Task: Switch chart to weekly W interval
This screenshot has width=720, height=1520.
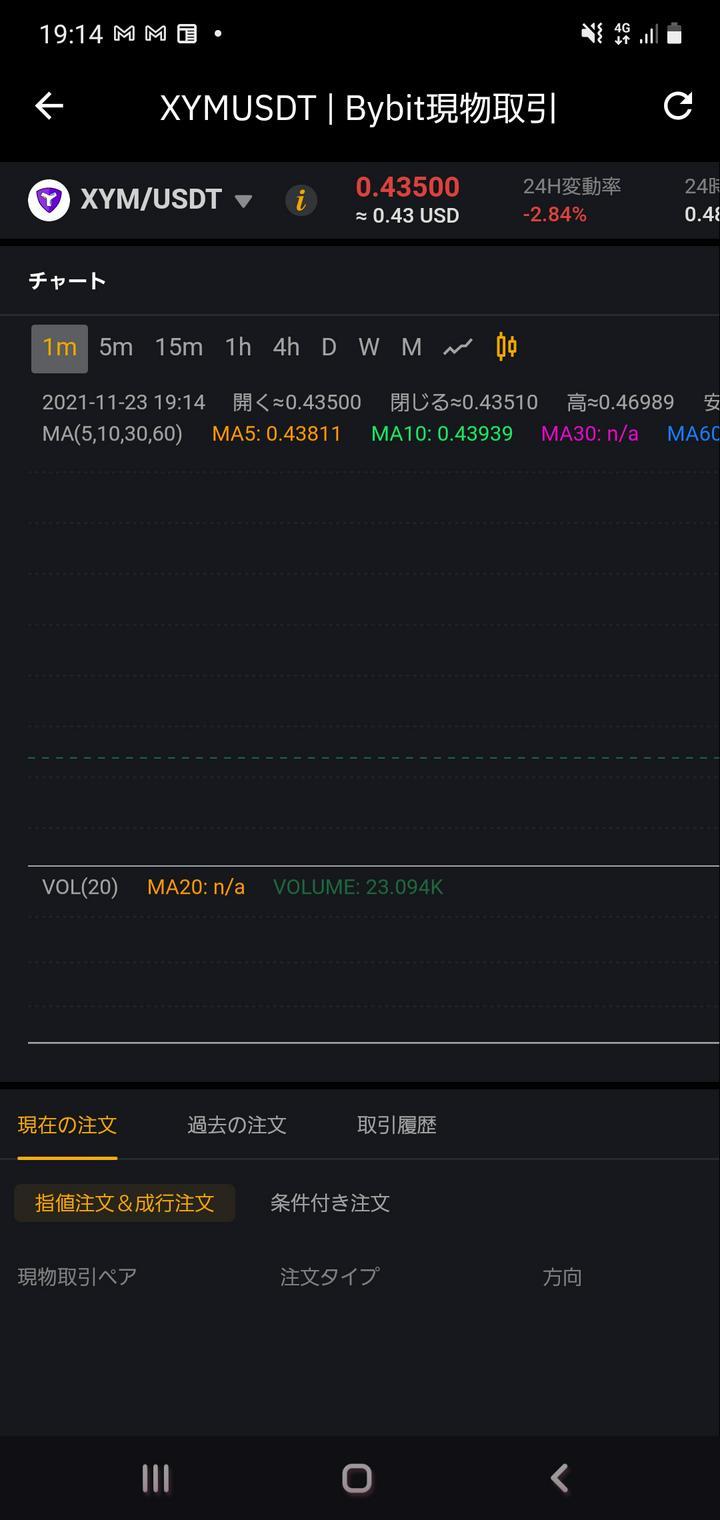Action: 369,348
